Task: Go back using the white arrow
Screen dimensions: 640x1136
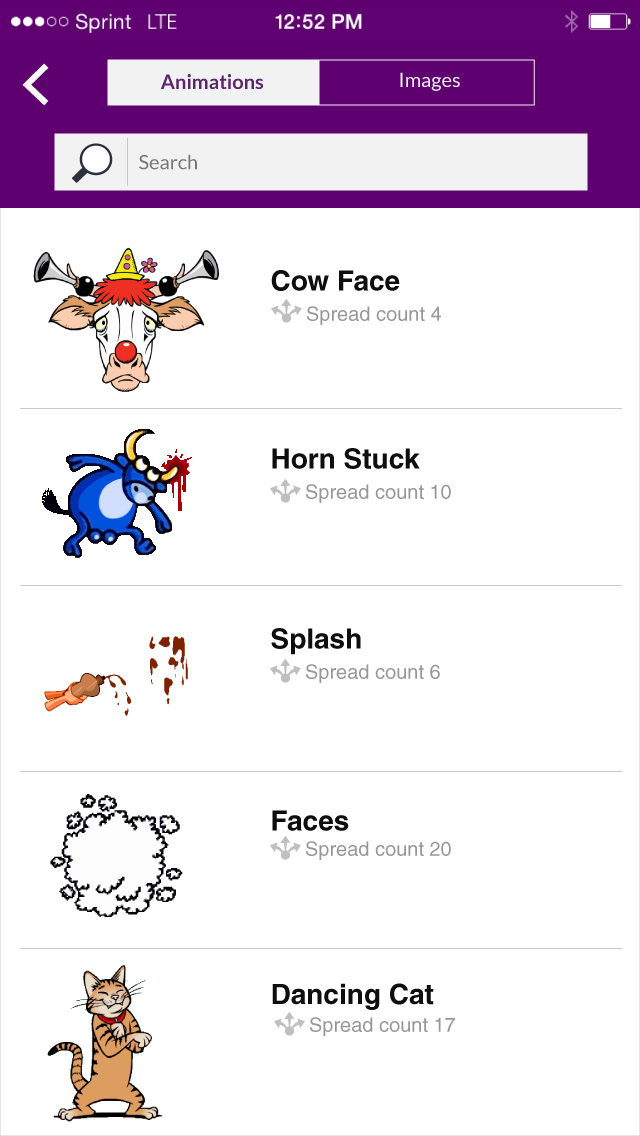Action: [36, 84]
